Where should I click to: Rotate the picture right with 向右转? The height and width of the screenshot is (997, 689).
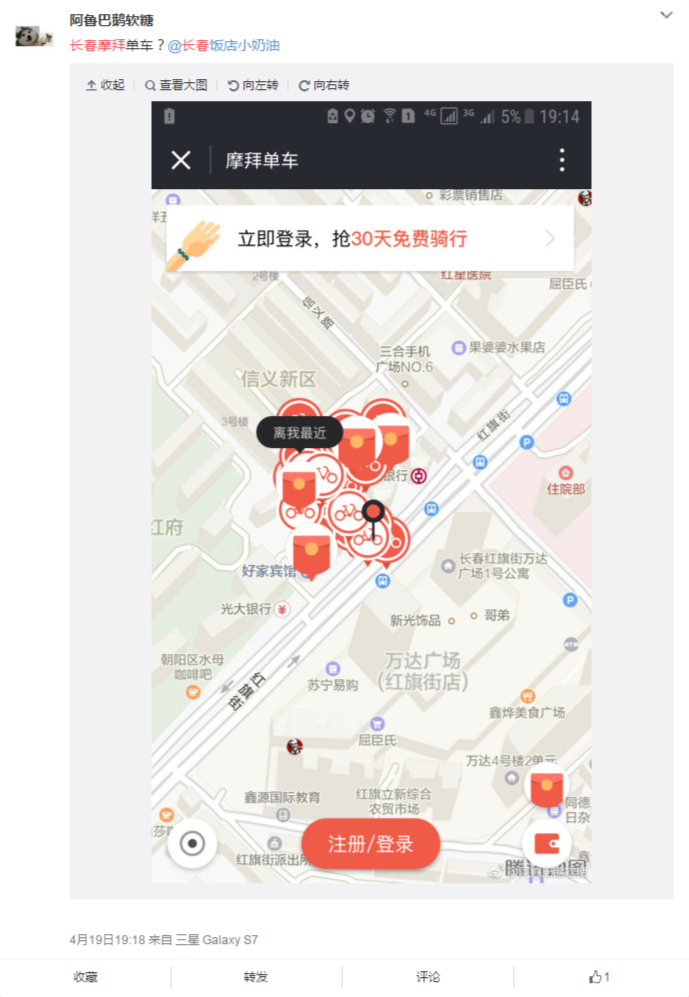(324, 85)
